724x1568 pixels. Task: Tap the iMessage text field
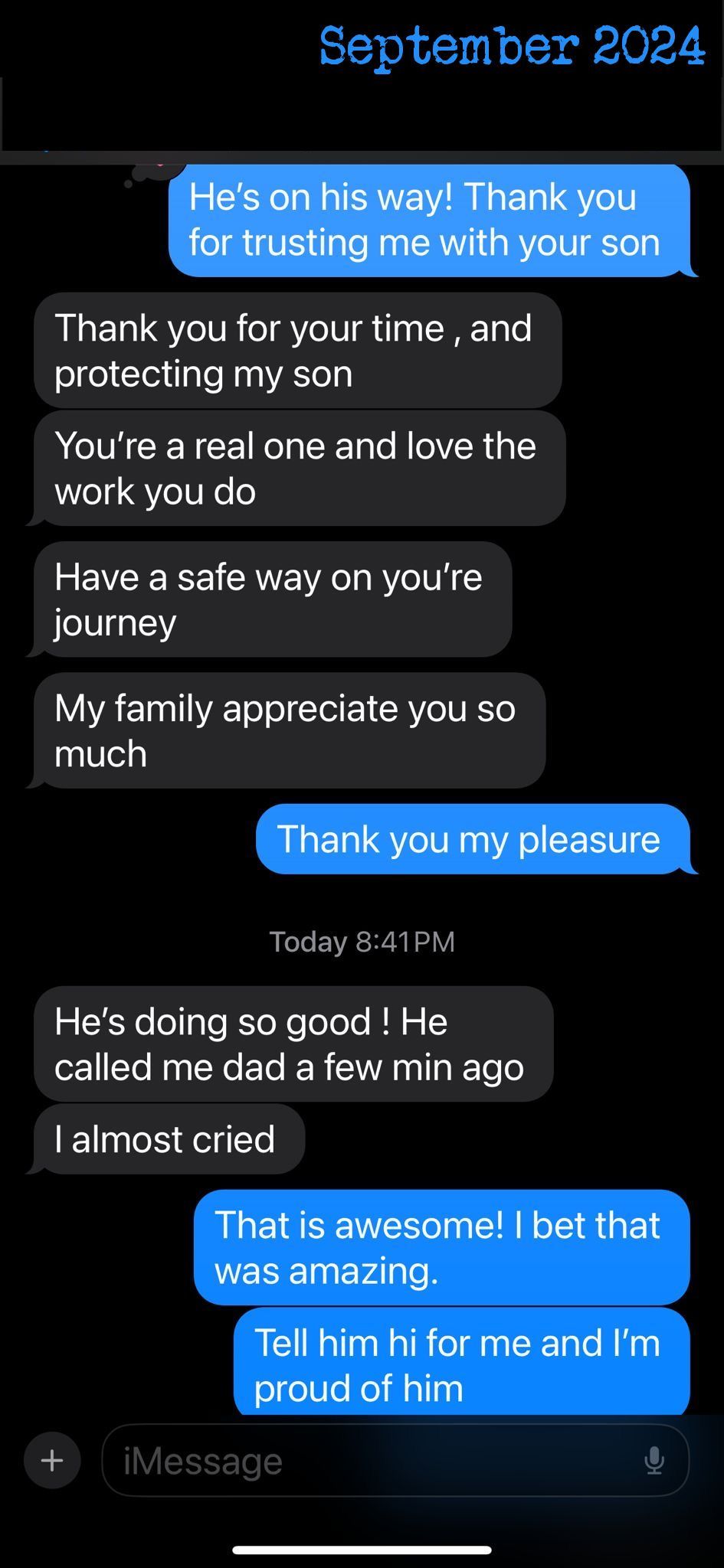click(368, 1461)
